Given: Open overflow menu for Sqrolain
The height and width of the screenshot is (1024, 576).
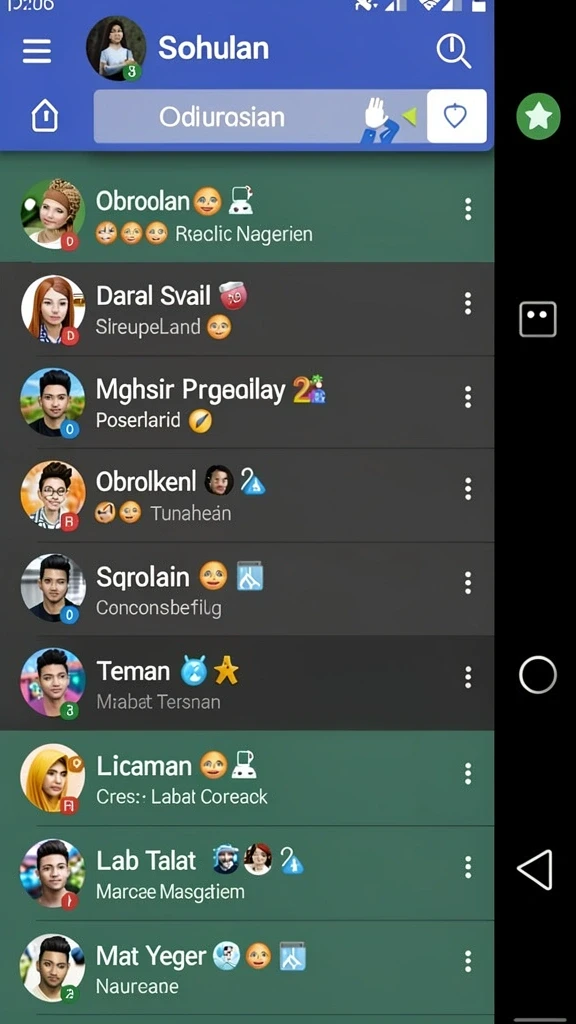Looking at the screenshot, I should click(468, 583).
